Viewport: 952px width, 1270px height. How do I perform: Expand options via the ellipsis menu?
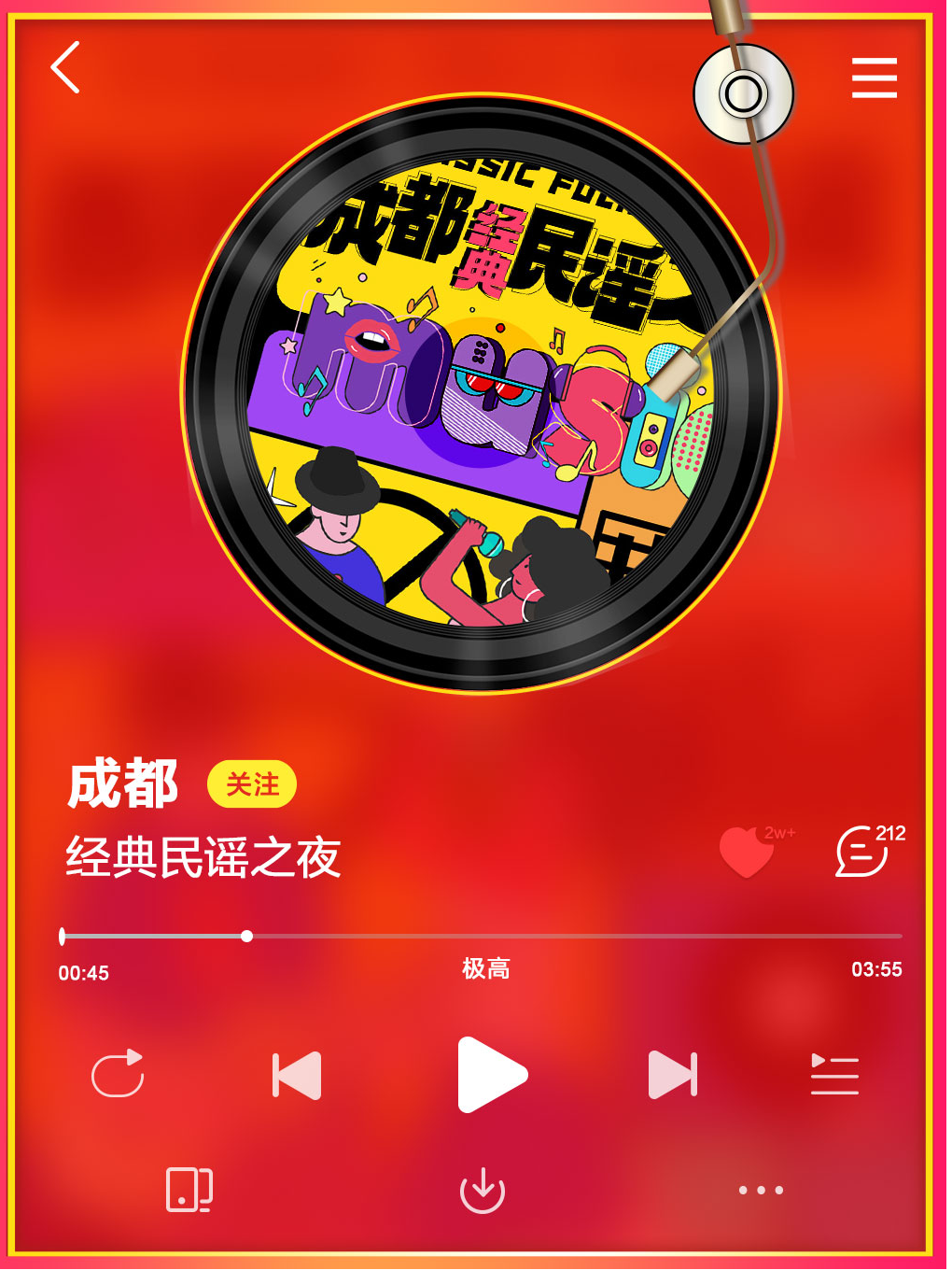click(759, 1189)
